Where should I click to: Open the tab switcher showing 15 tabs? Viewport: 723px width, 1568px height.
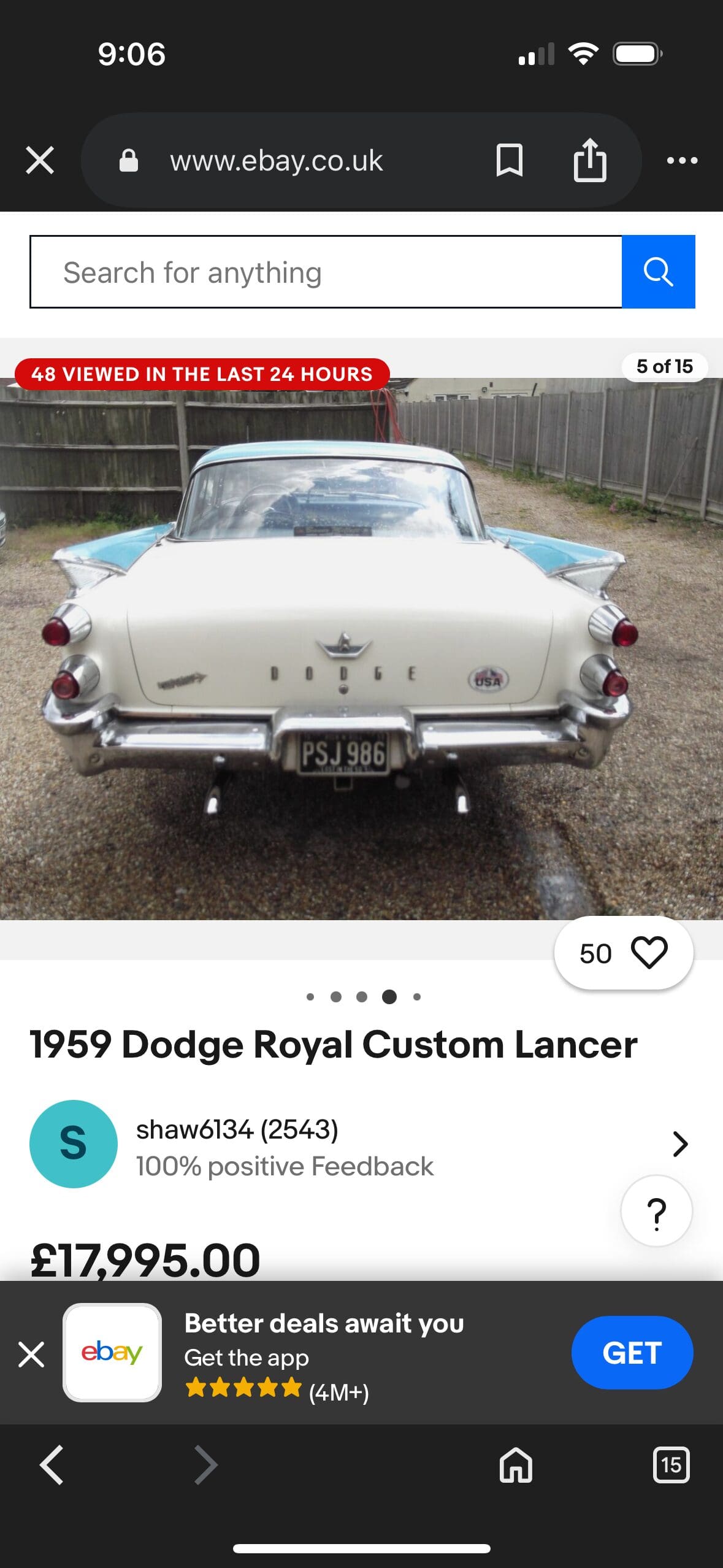click(x=671, y=1465)
